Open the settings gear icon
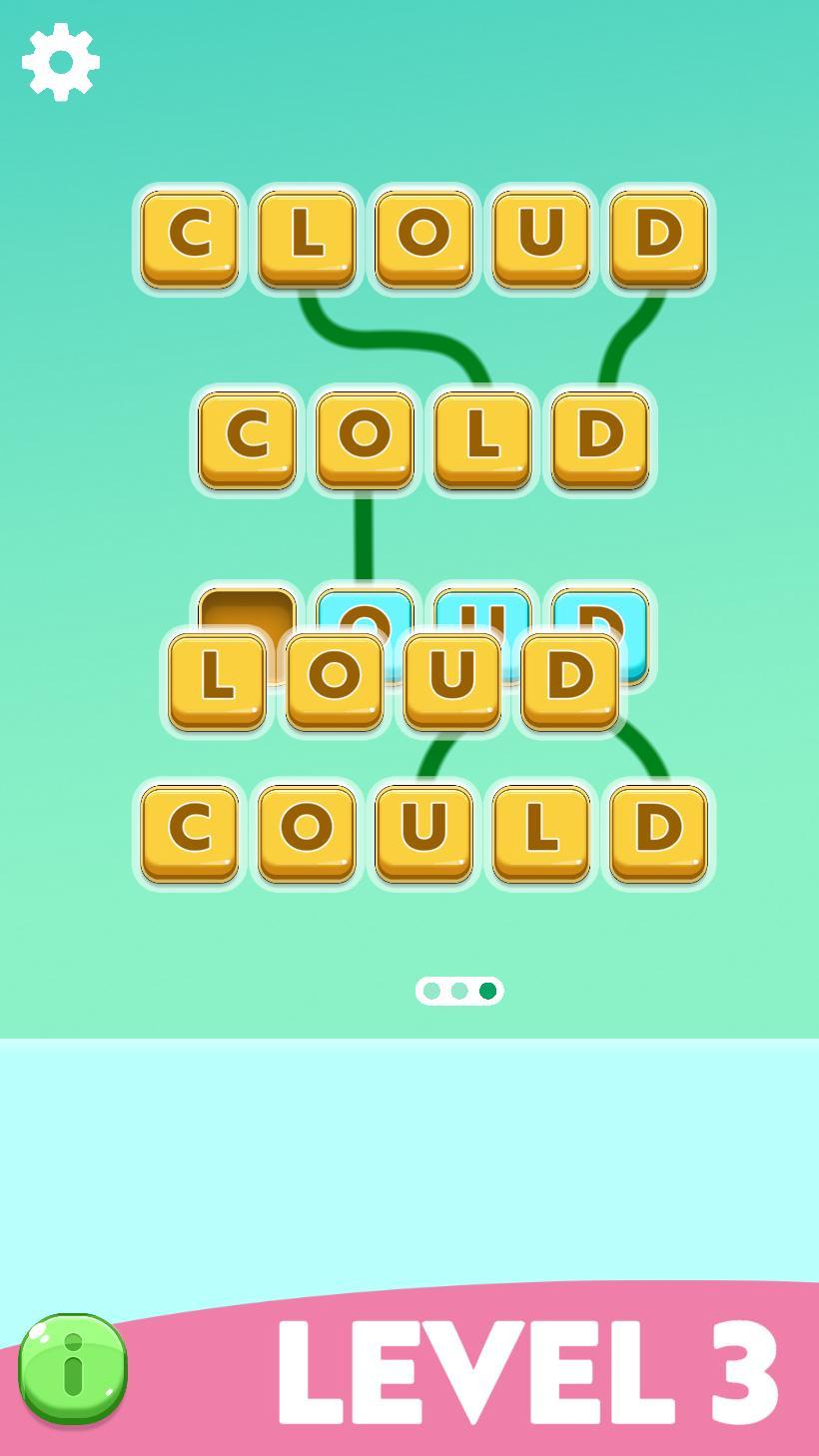Viewport: 819px width, 1456px height. 60,62
